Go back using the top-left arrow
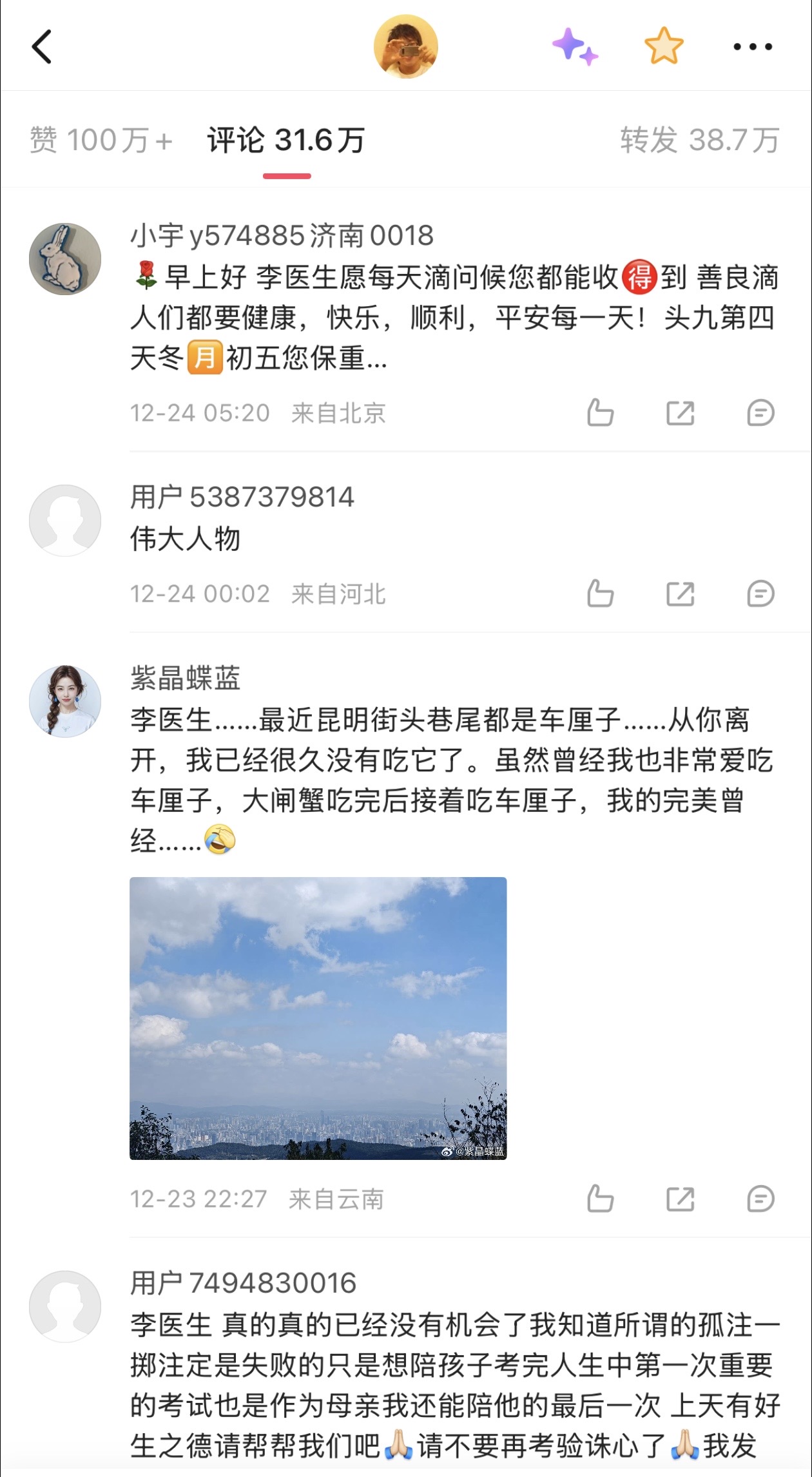The height and width of the screenshot is (1477, 812). click(x=43, y=47)
